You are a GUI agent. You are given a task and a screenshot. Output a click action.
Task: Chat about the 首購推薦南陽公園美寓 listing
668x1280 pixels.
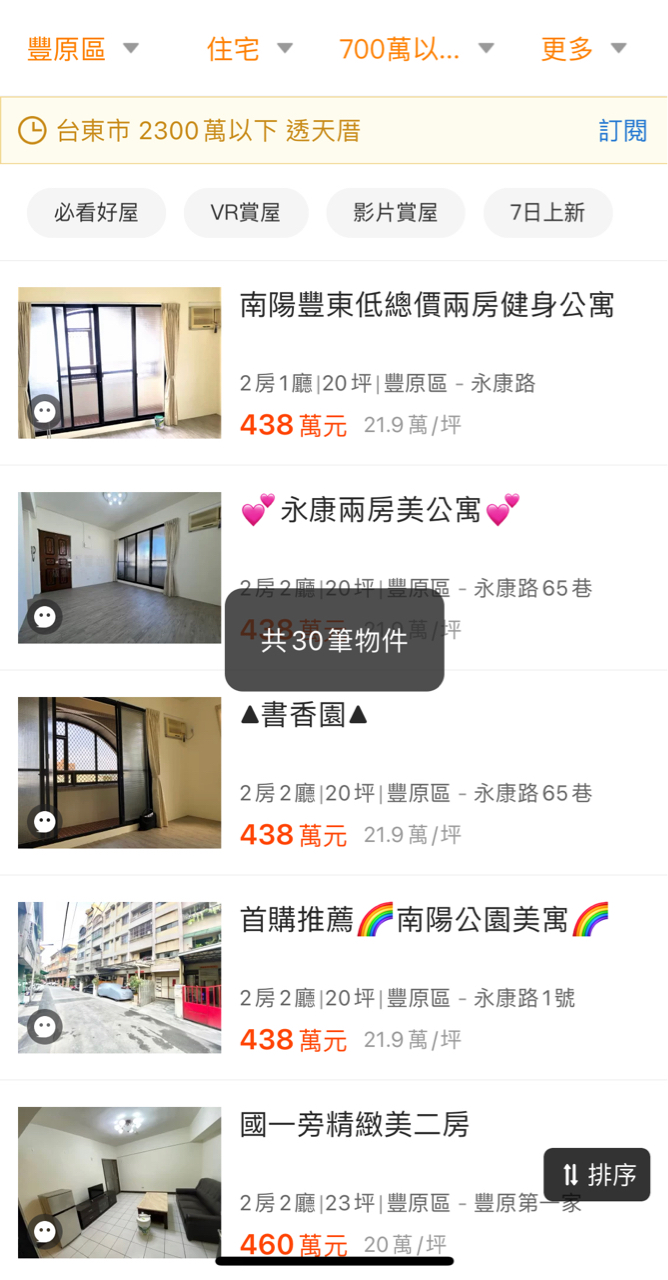coord(45,1027)
